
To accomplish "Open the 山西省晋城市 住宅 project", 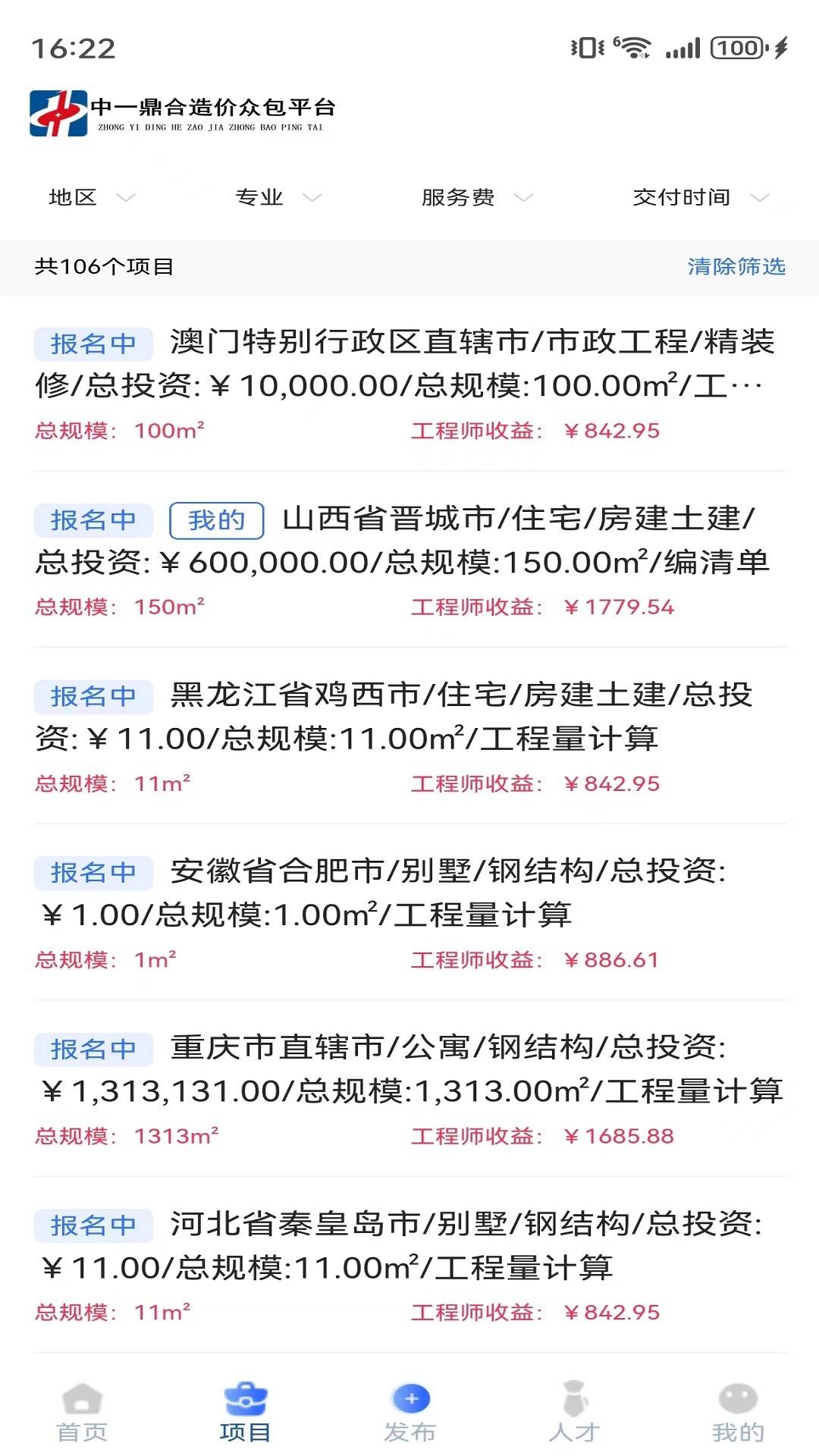I will click(409, 560).
